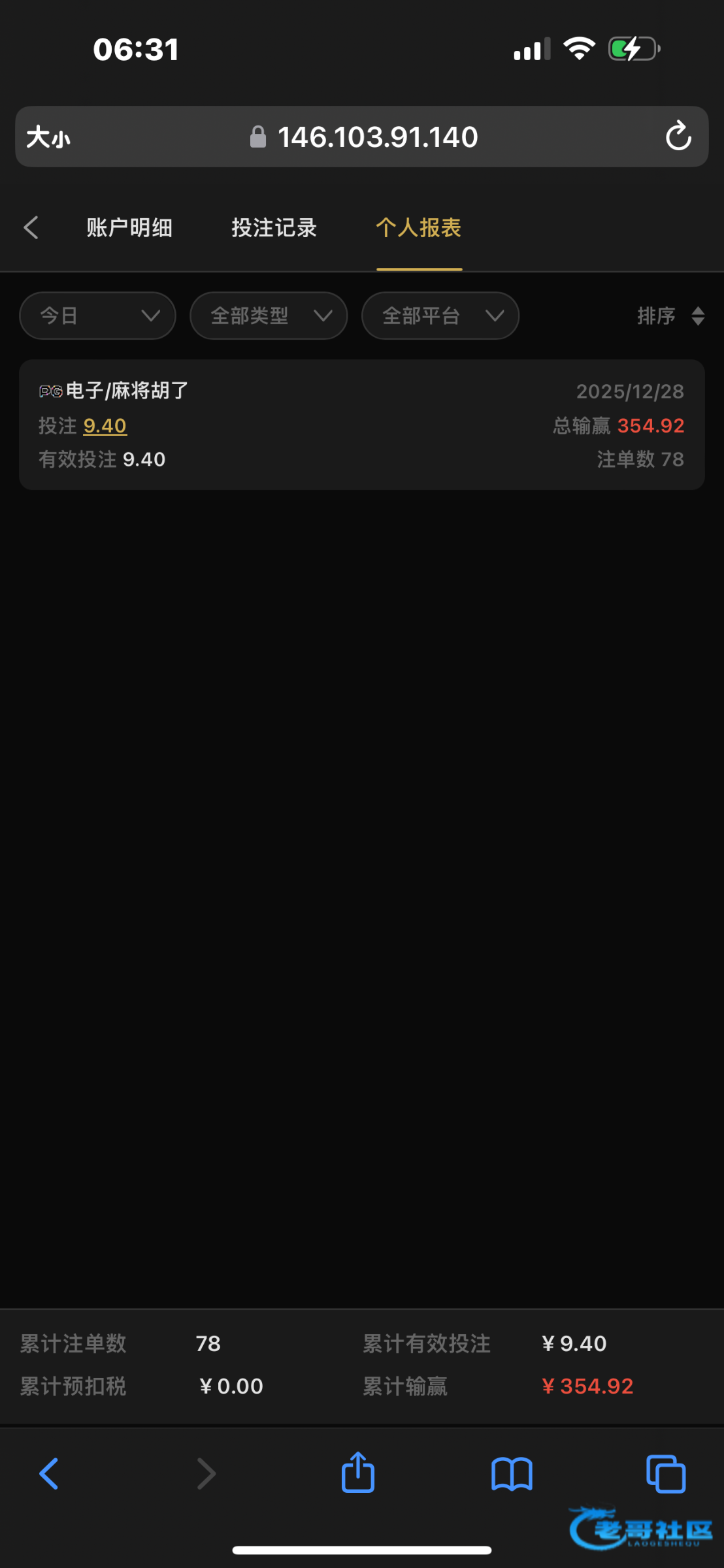Expand the 全部类型 dropdown
Screen dimensions: 724x1568
pyautogui.click(x=269, y=316)
